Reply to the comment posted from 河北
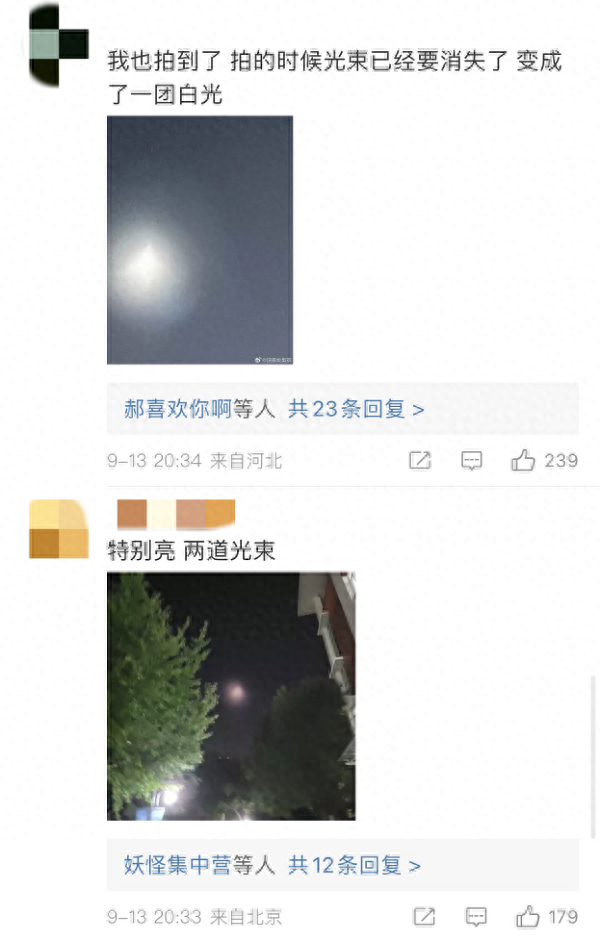This screenshot has height=941, width=600. coord(472,460)
